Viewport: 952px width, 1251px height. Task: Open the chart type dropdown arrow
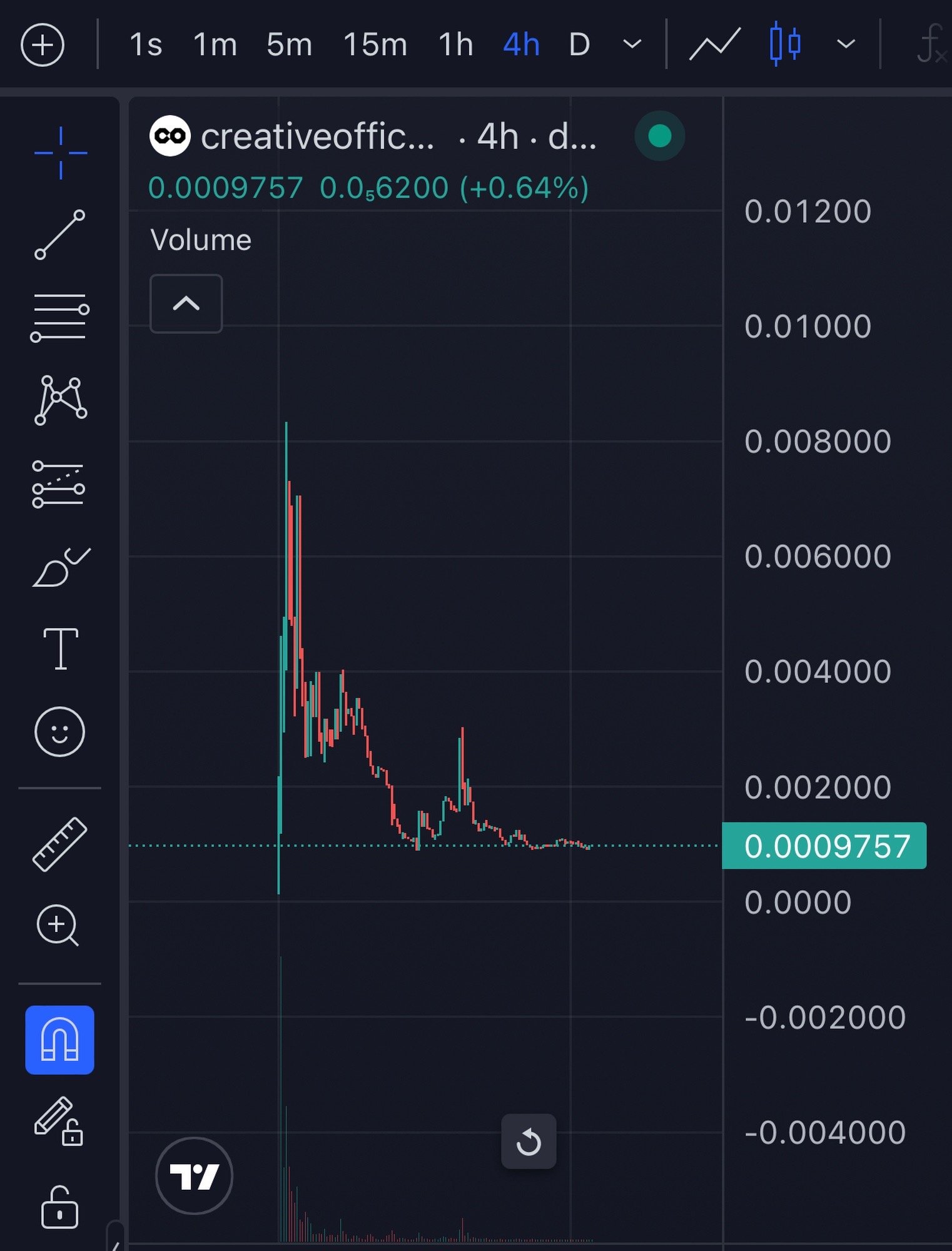846,45
